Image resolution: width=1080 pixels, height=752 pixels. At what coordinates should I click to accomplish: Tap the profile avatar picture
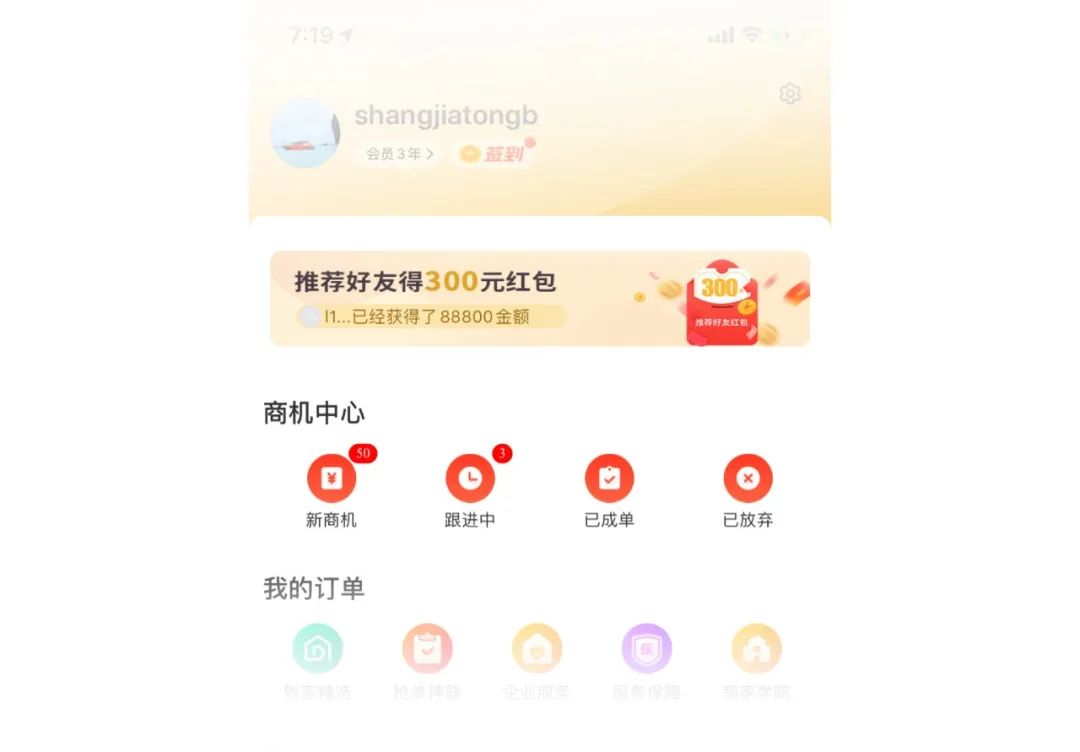(305, 133)
